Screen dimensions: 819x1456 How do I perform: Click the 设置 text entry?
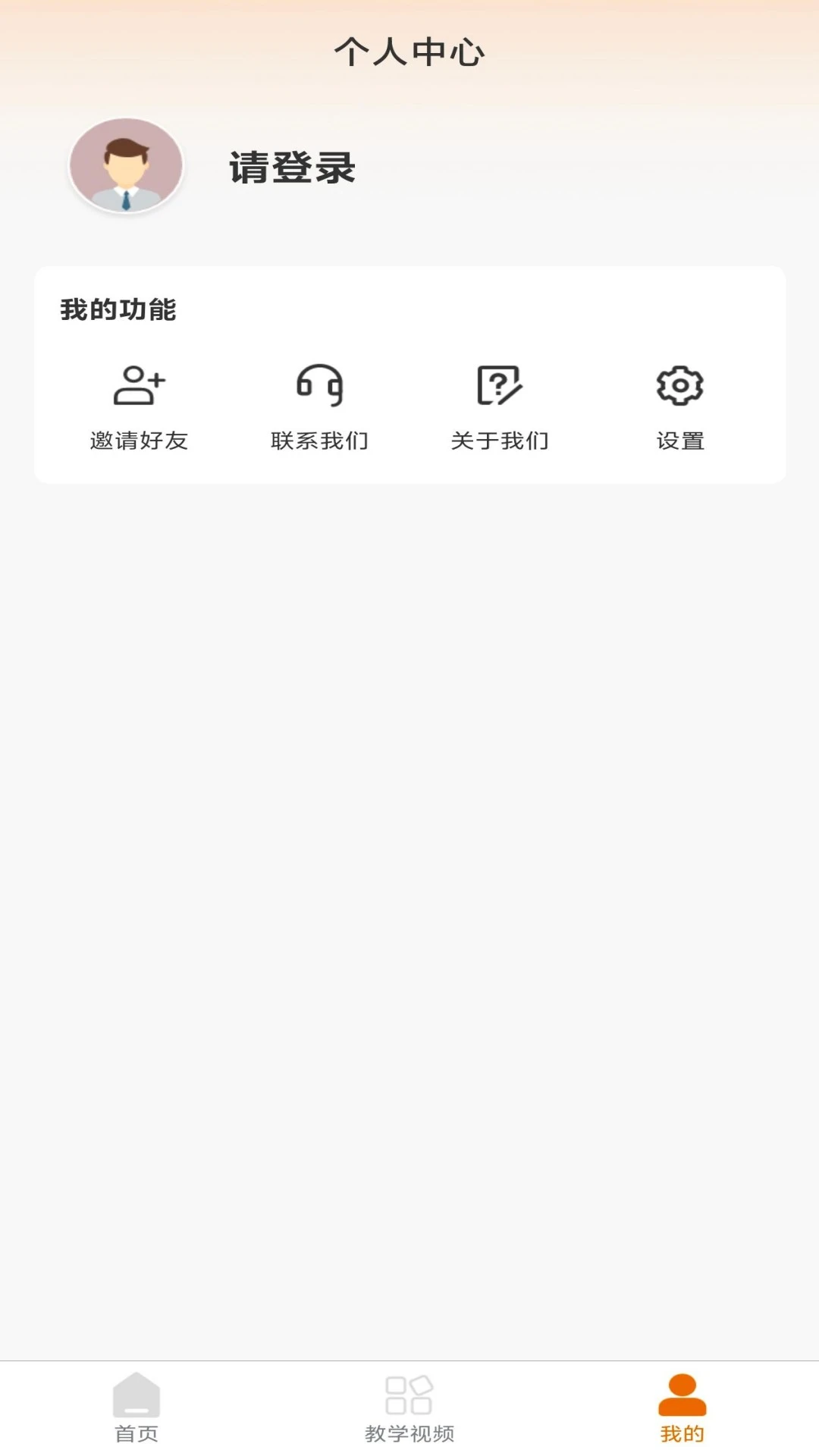[679, 440]
